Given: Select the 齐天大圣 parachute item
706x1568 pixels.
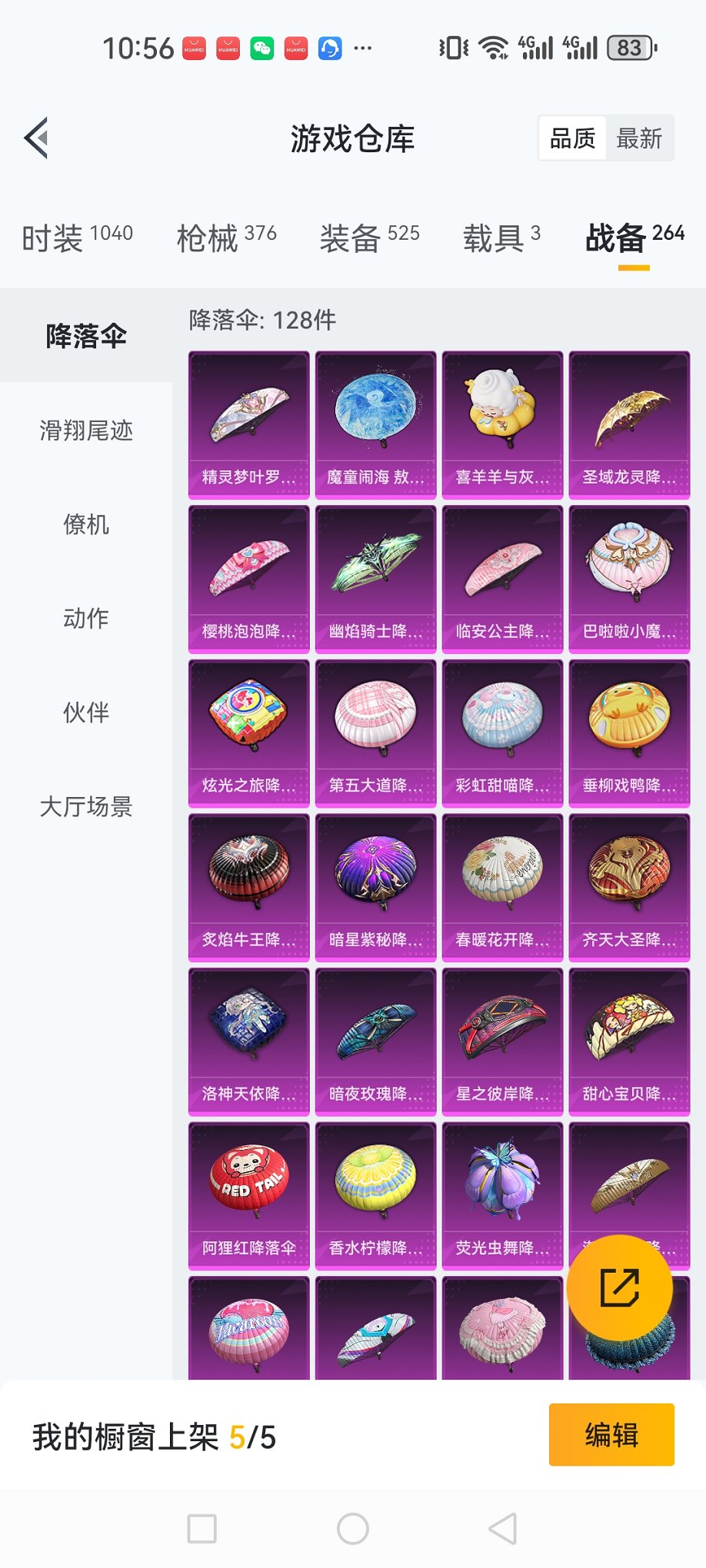Looking at the screenshot, I should pyautogui.click(x=628, y=884).
